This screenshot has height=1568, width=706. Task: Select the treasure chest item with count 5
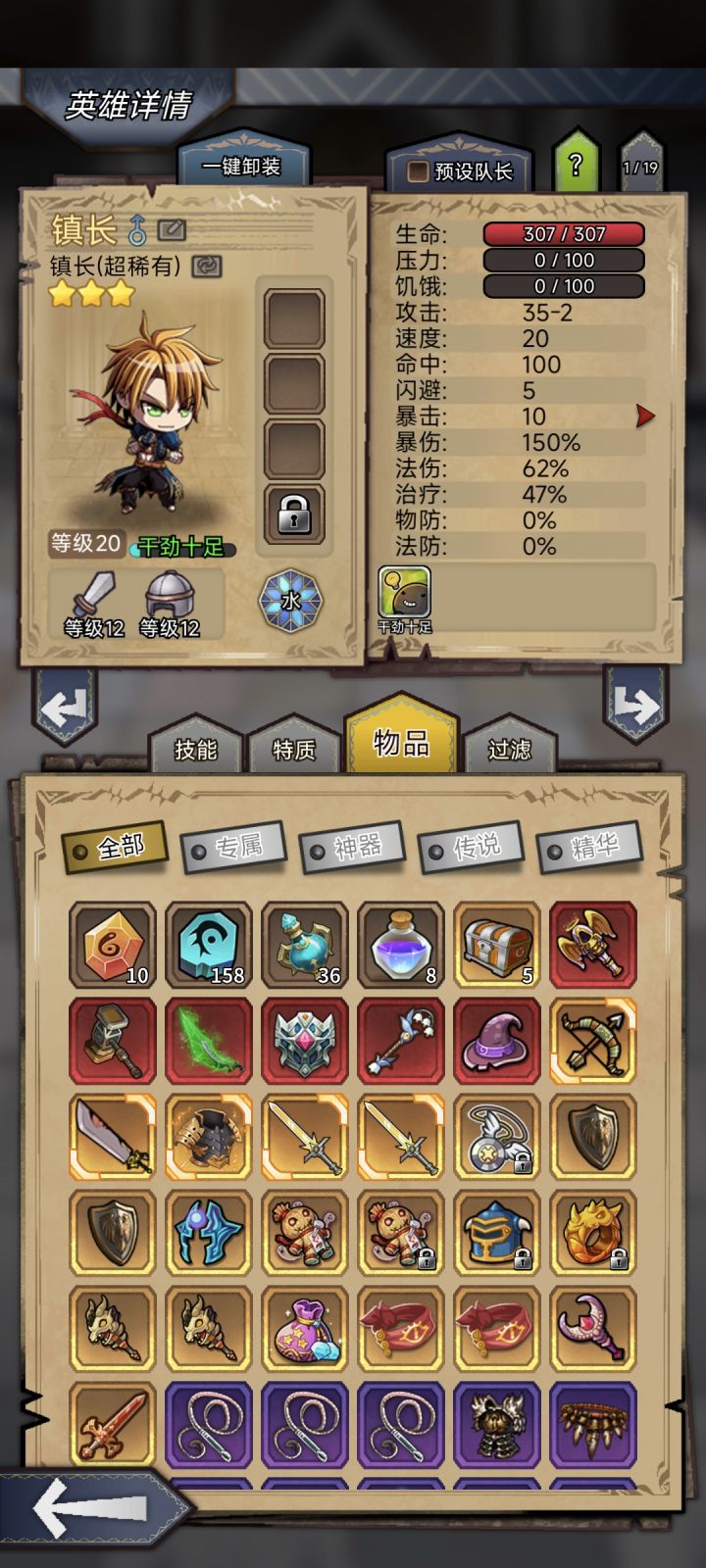coord(497,945)
